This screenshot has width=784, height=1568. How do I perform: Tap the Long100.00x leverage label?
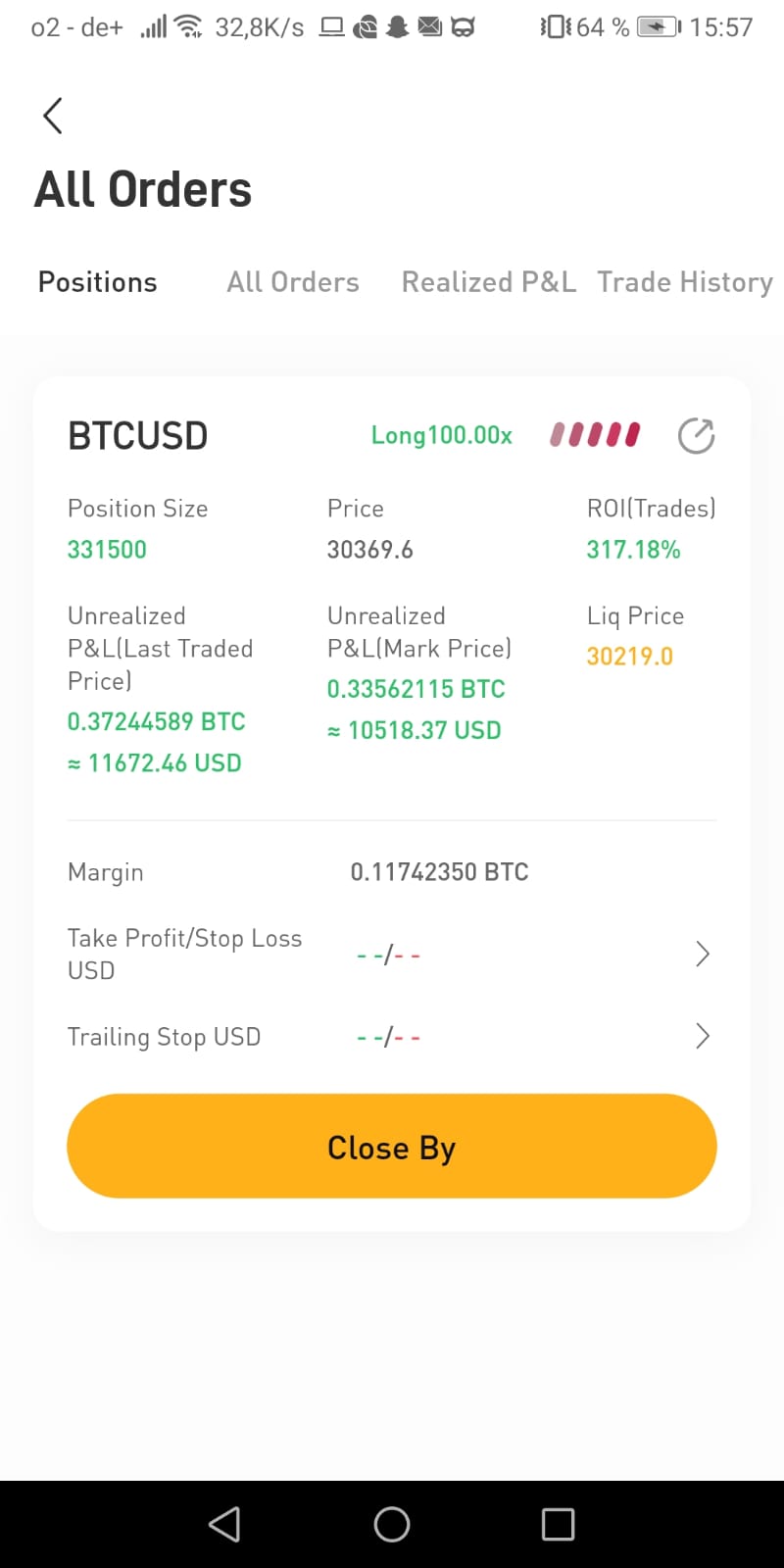coord(441,435)
